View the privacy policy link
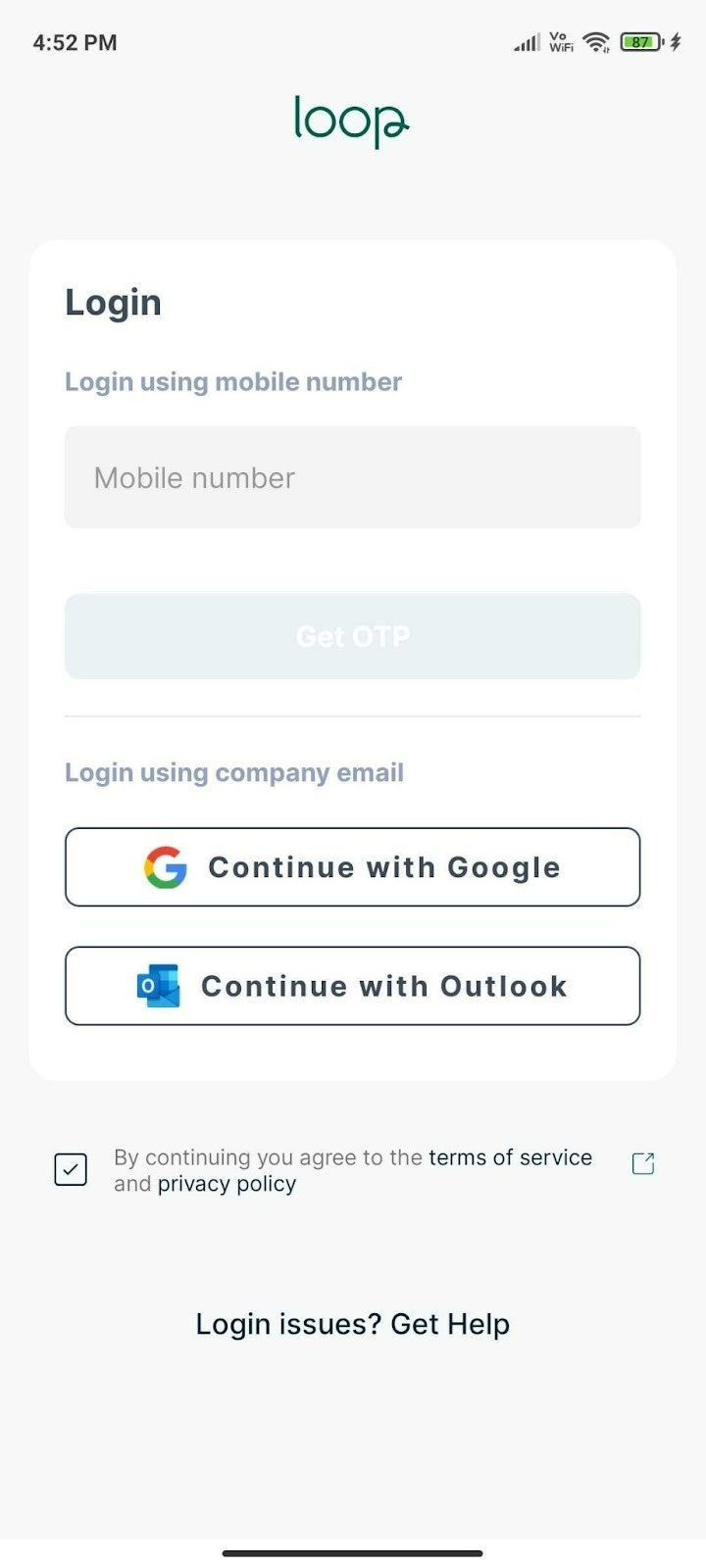Screen dimensions: 706x1568 227,1184
